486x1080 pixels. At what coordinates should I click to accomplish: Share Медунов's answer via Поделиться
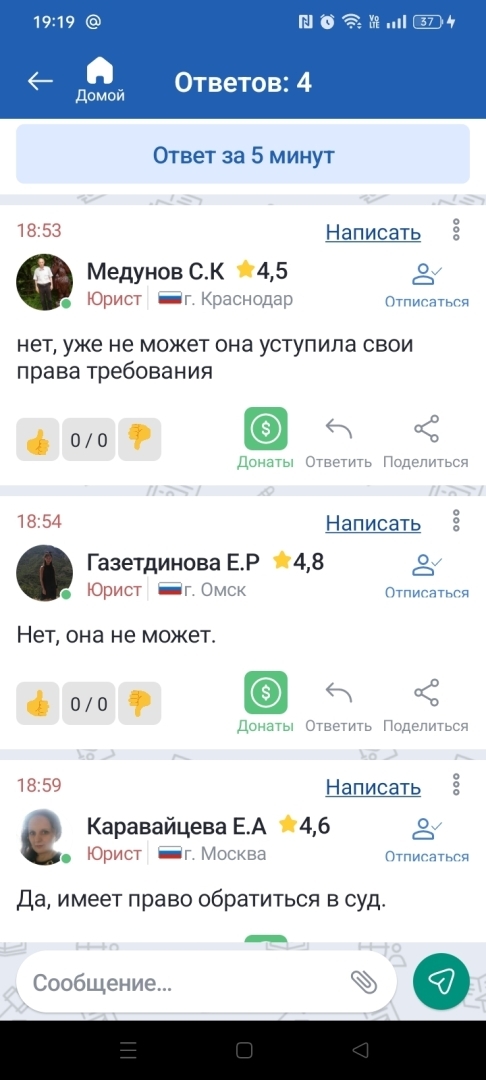pos(425,442)
